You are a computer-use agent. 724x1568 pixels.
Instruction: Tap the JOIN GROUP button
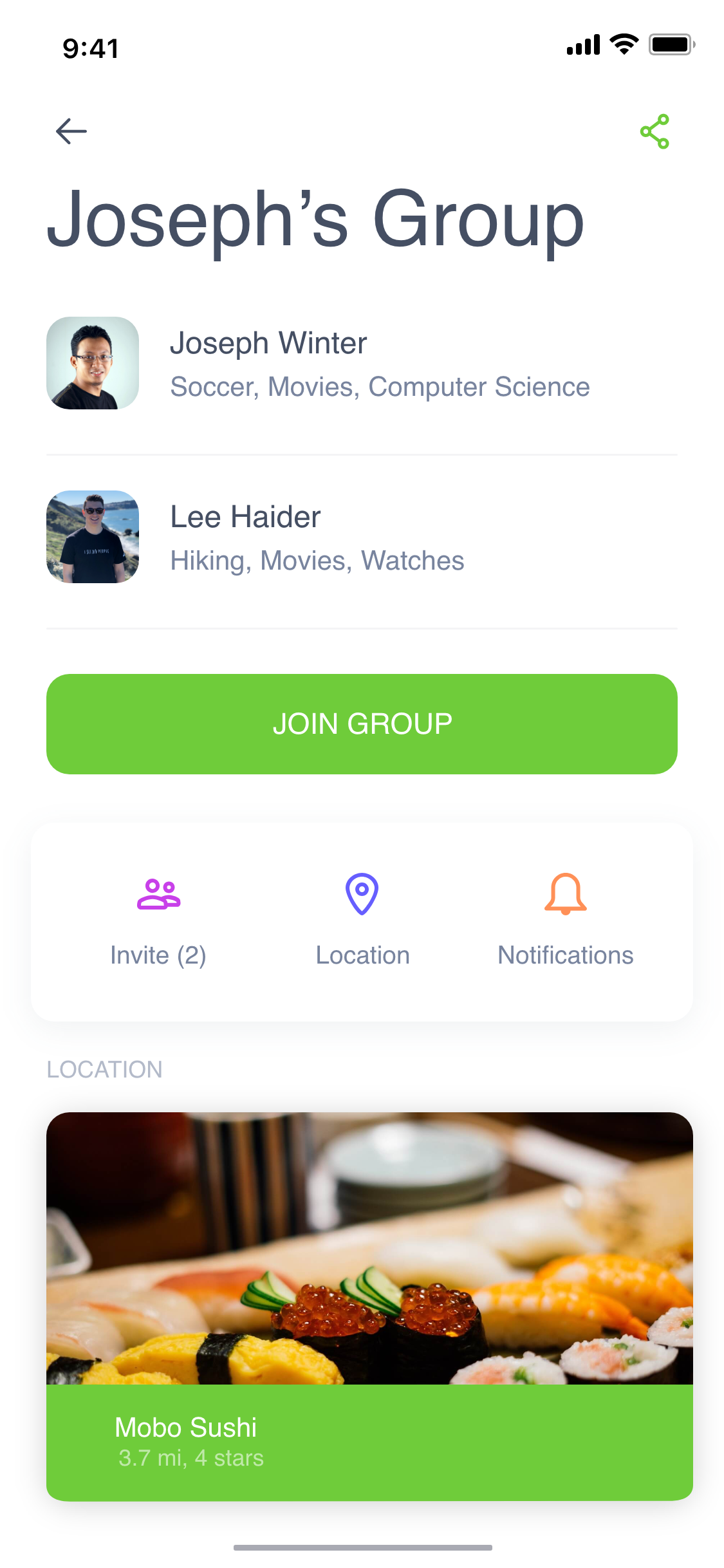click(362, 723)
